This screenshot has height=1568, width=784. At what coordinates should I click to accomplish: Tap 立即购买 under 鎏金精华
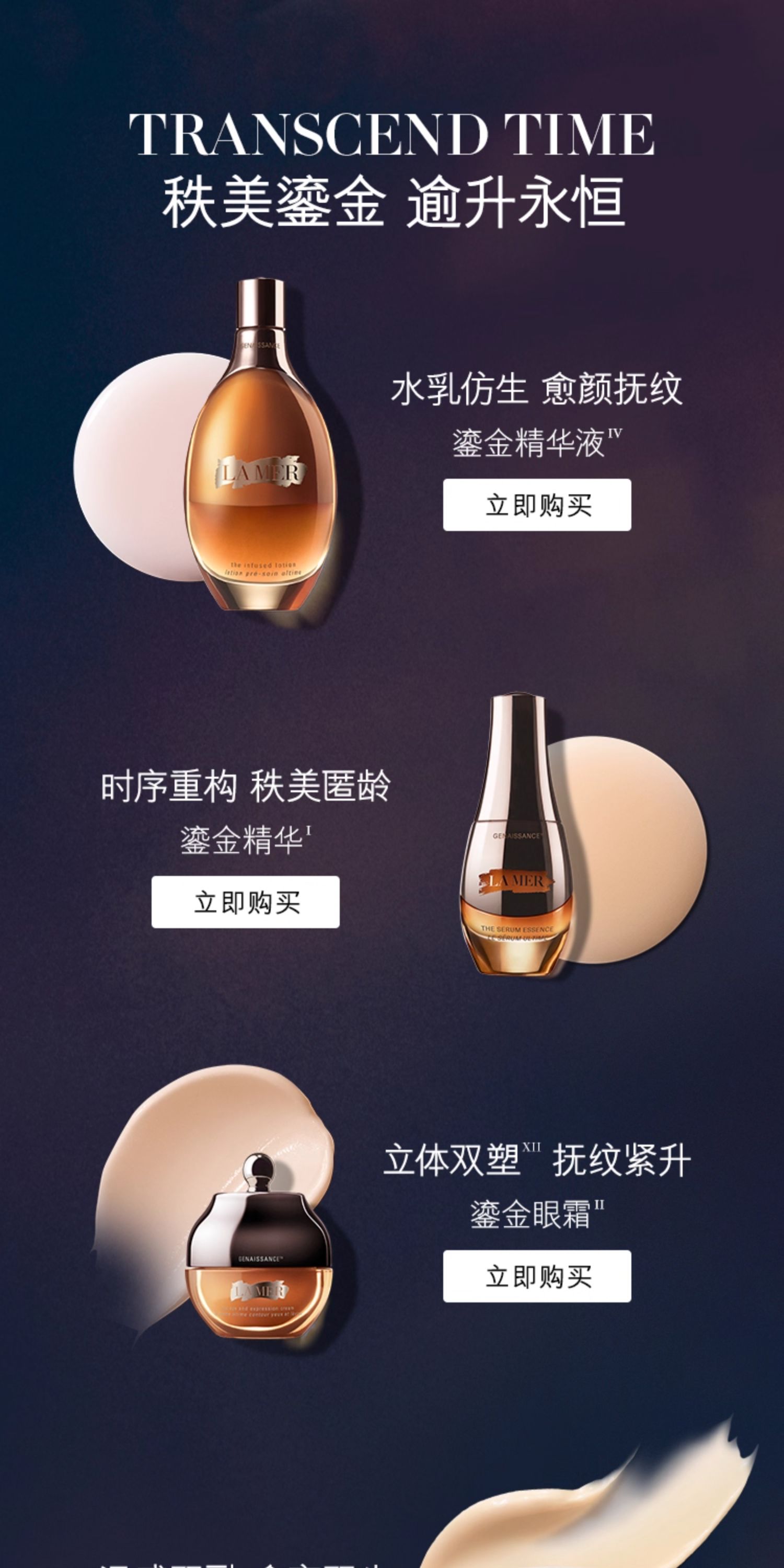[245, 902]
